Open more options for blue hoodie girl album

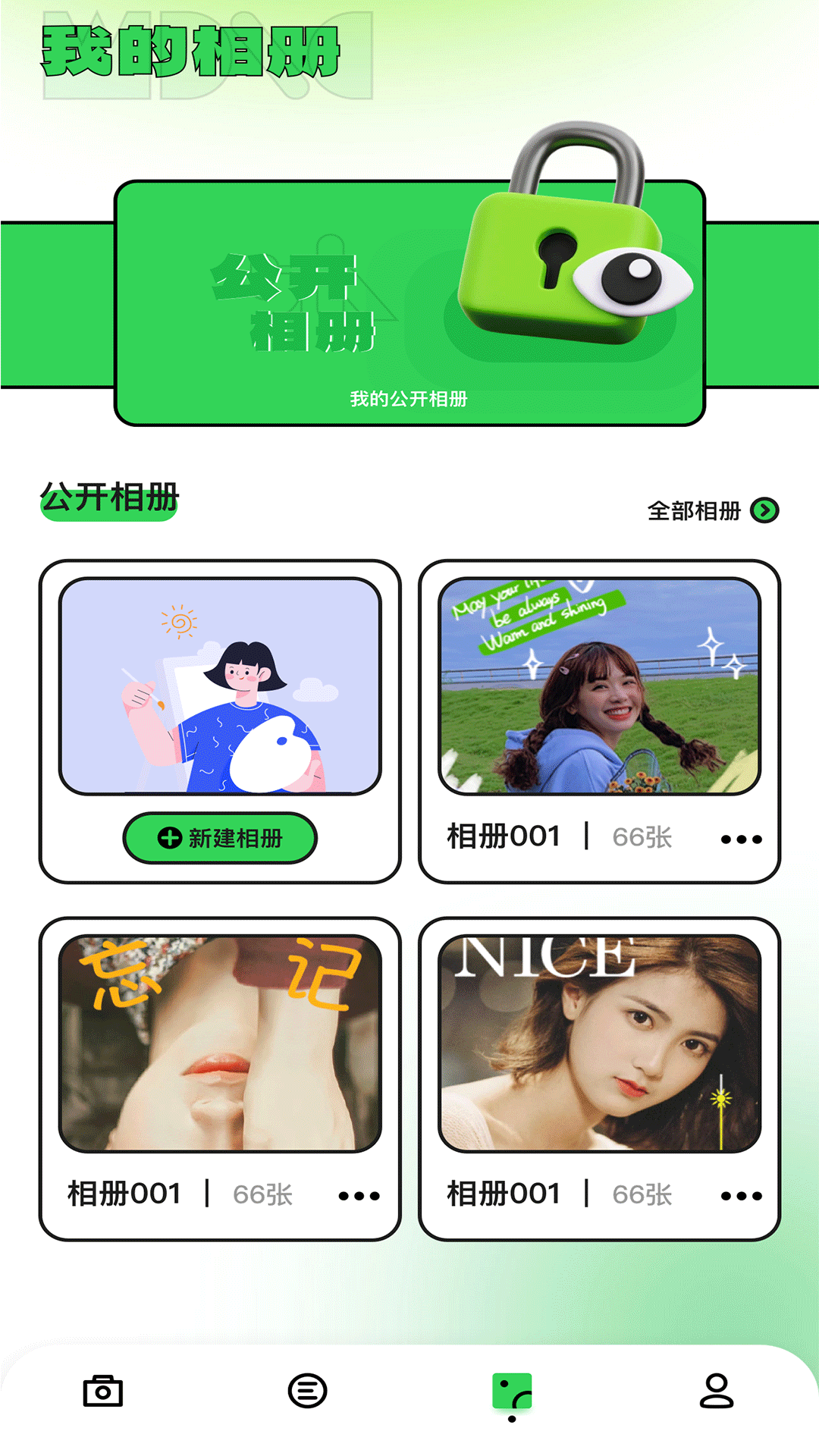click(741, 839)
